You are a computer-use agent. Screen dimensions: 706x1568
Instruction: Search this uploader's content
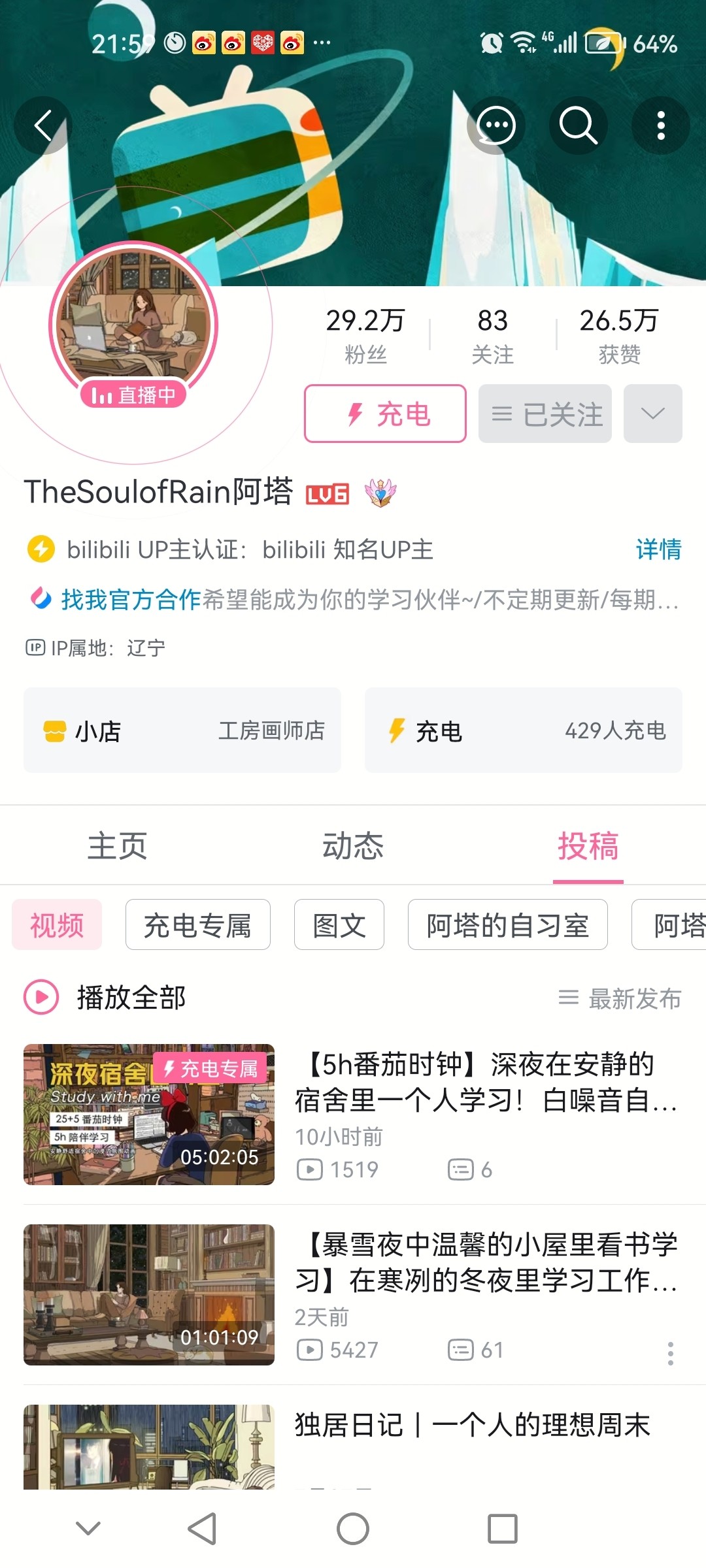(x=579, y=125)
